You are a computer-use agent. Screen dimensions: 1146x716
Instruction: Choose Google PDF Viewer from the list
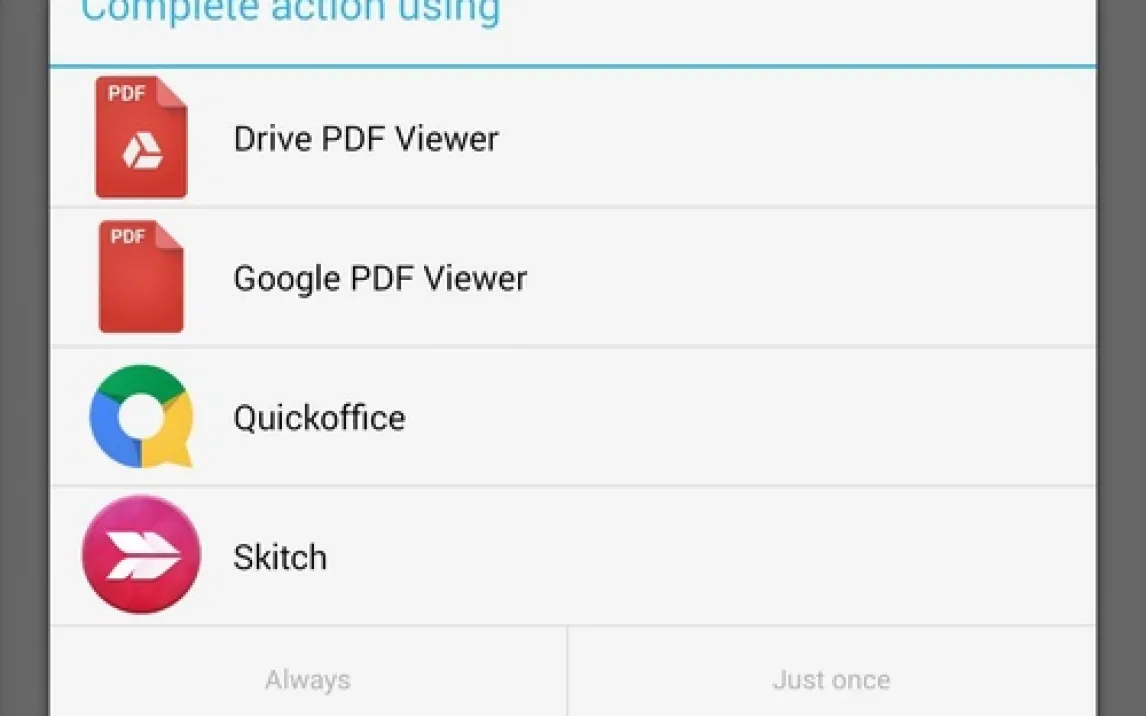point(379,278)
